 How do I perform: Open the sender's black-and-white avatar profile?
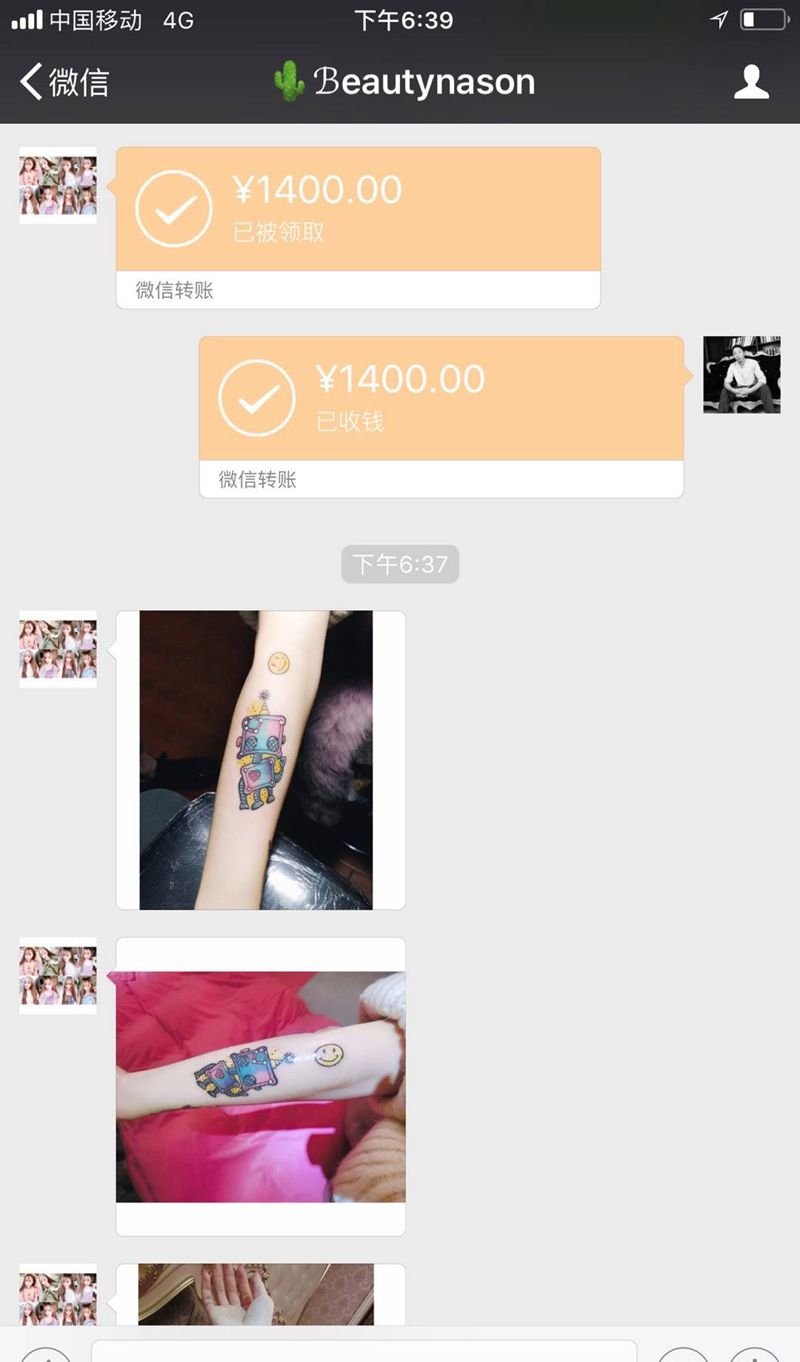[741, 375]
